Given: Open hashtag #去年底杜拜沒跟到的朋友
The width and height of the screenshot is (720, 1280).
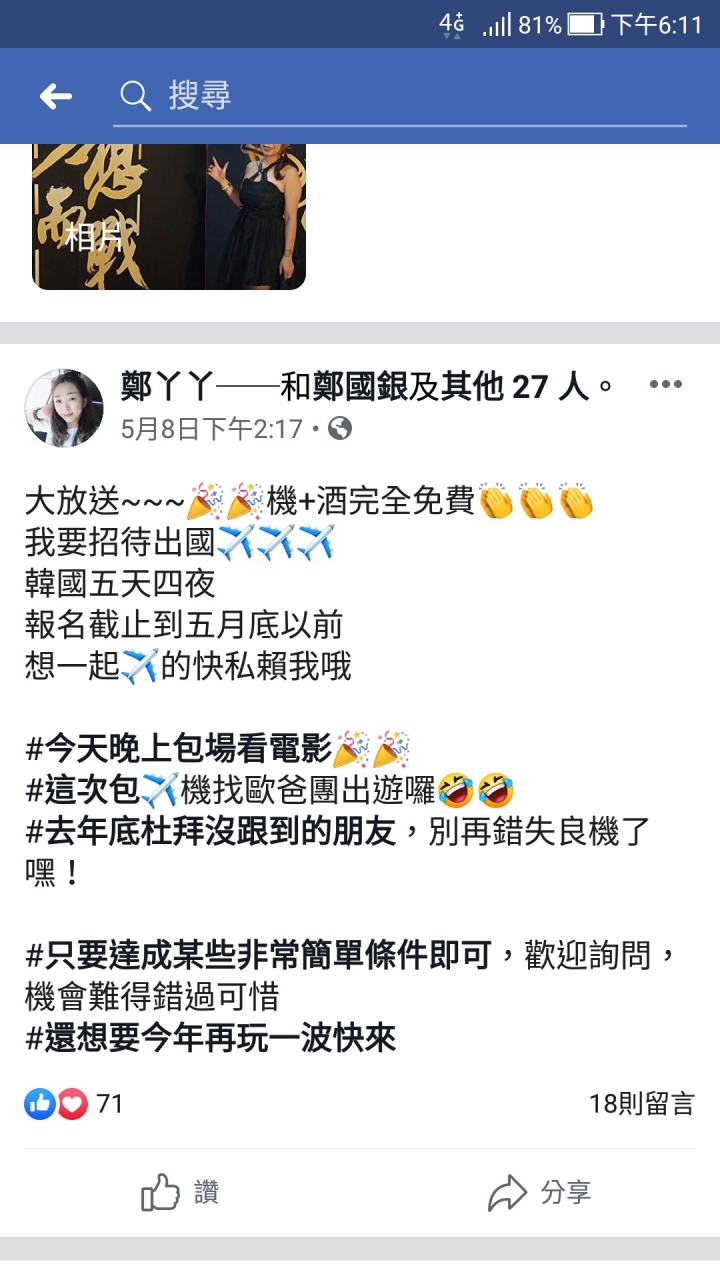Looking at the screenshot, I should tap(210, 833).
